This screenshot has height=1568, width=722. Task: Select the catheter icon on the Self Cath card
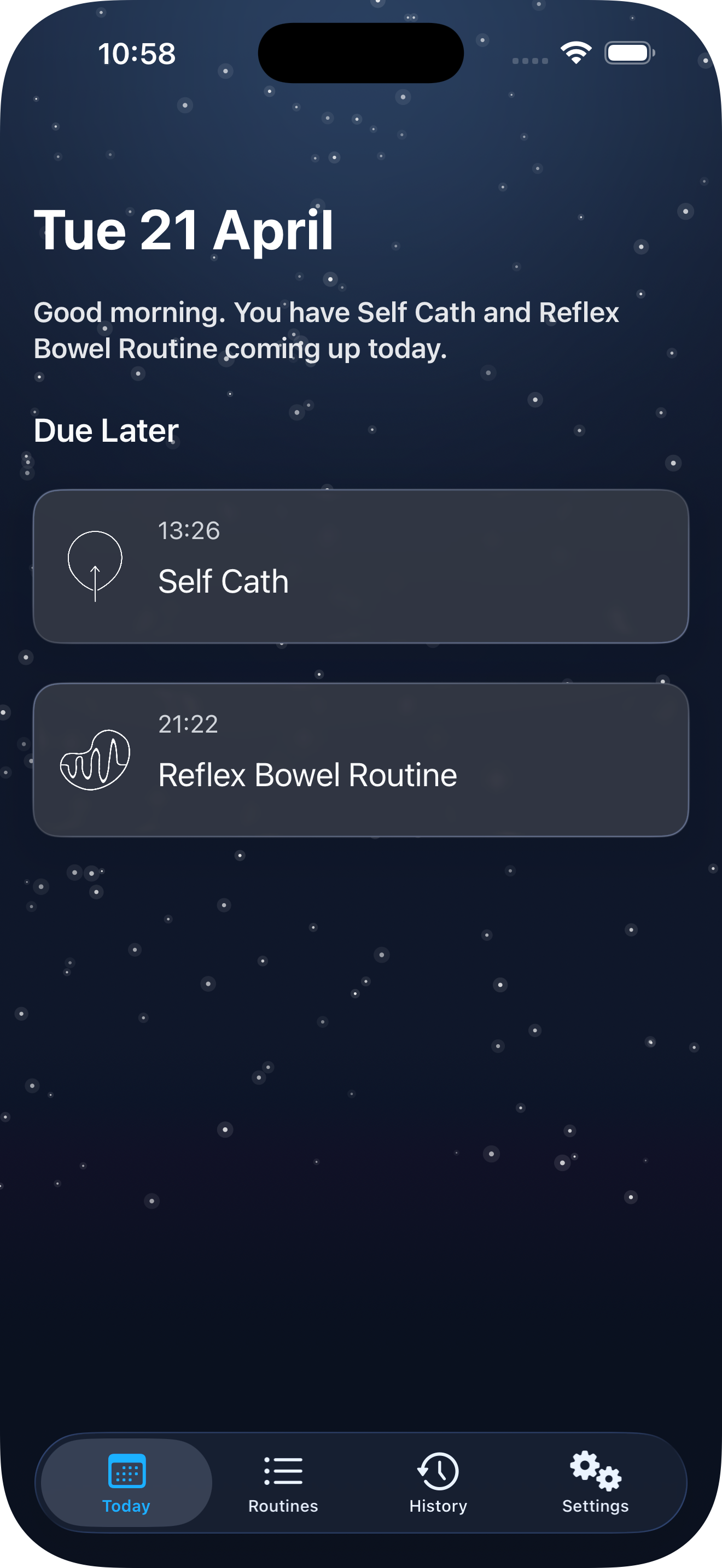(x=96, y=567)
